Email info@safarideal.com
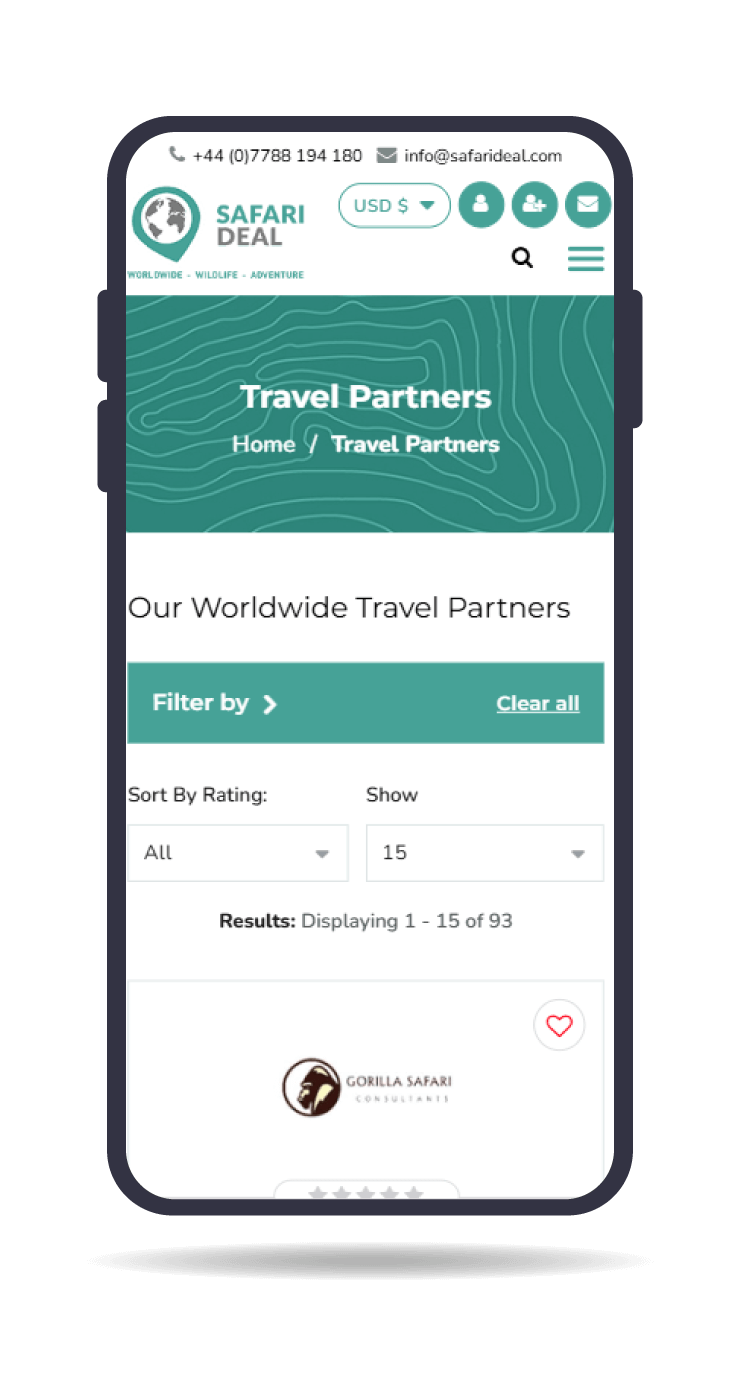Screen dimensions: 740x1396 click(x=482, y=156)
